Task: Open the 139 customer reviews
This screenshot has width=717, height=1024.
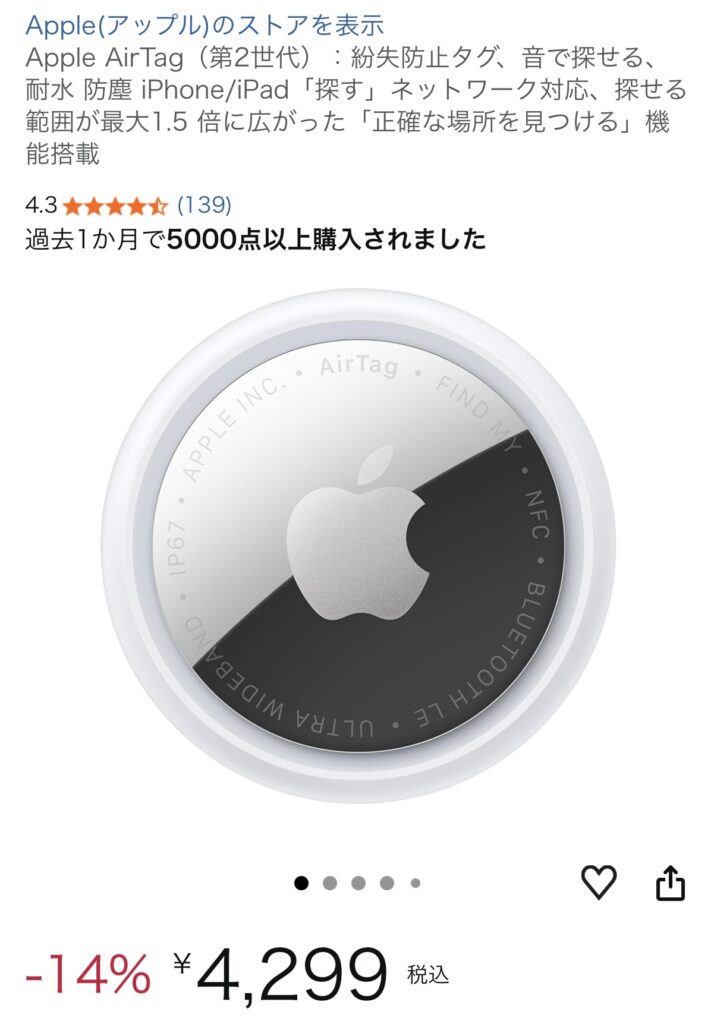Action: (204, 205)
